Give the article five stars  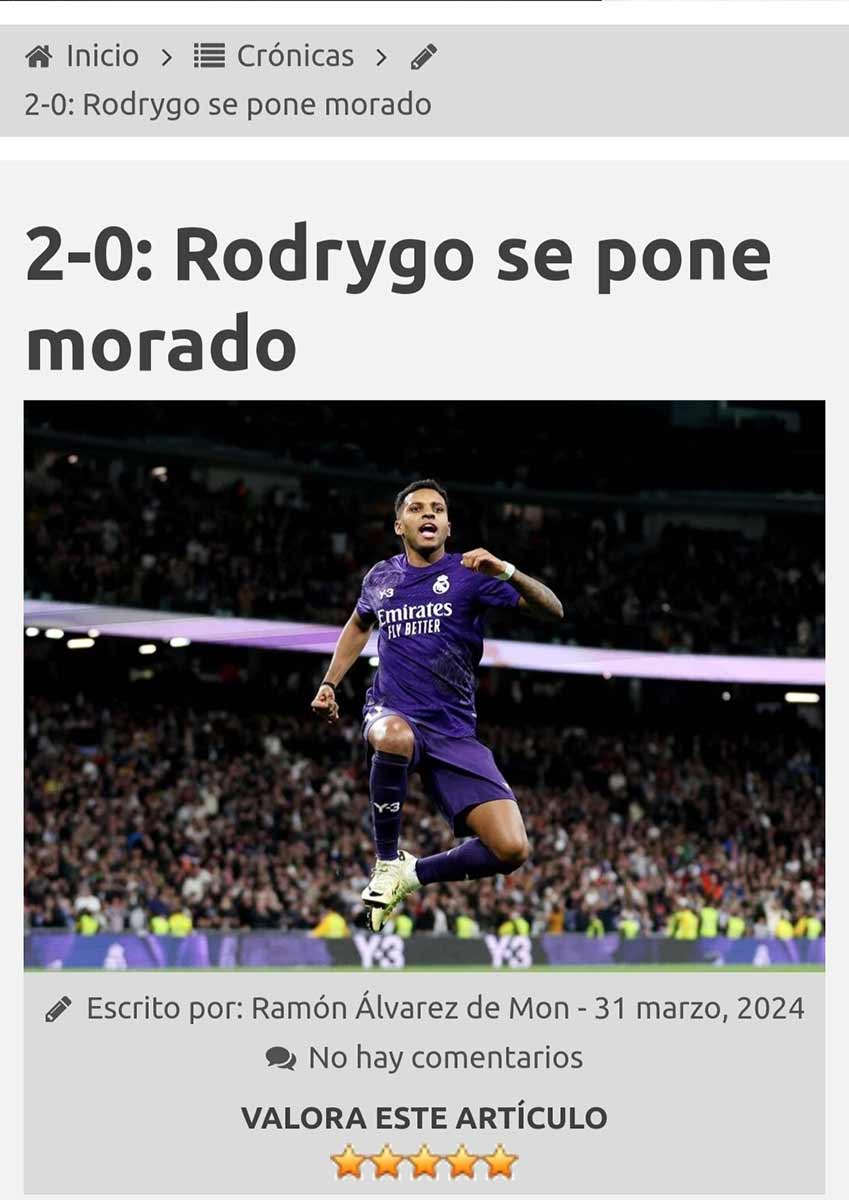coord(501,1162)
